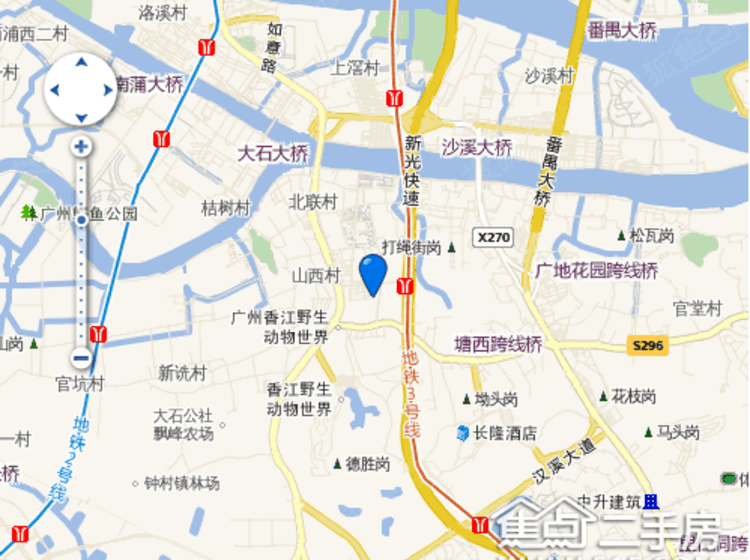
Task: Zoom in with the plus button
Action: point(81,148)
